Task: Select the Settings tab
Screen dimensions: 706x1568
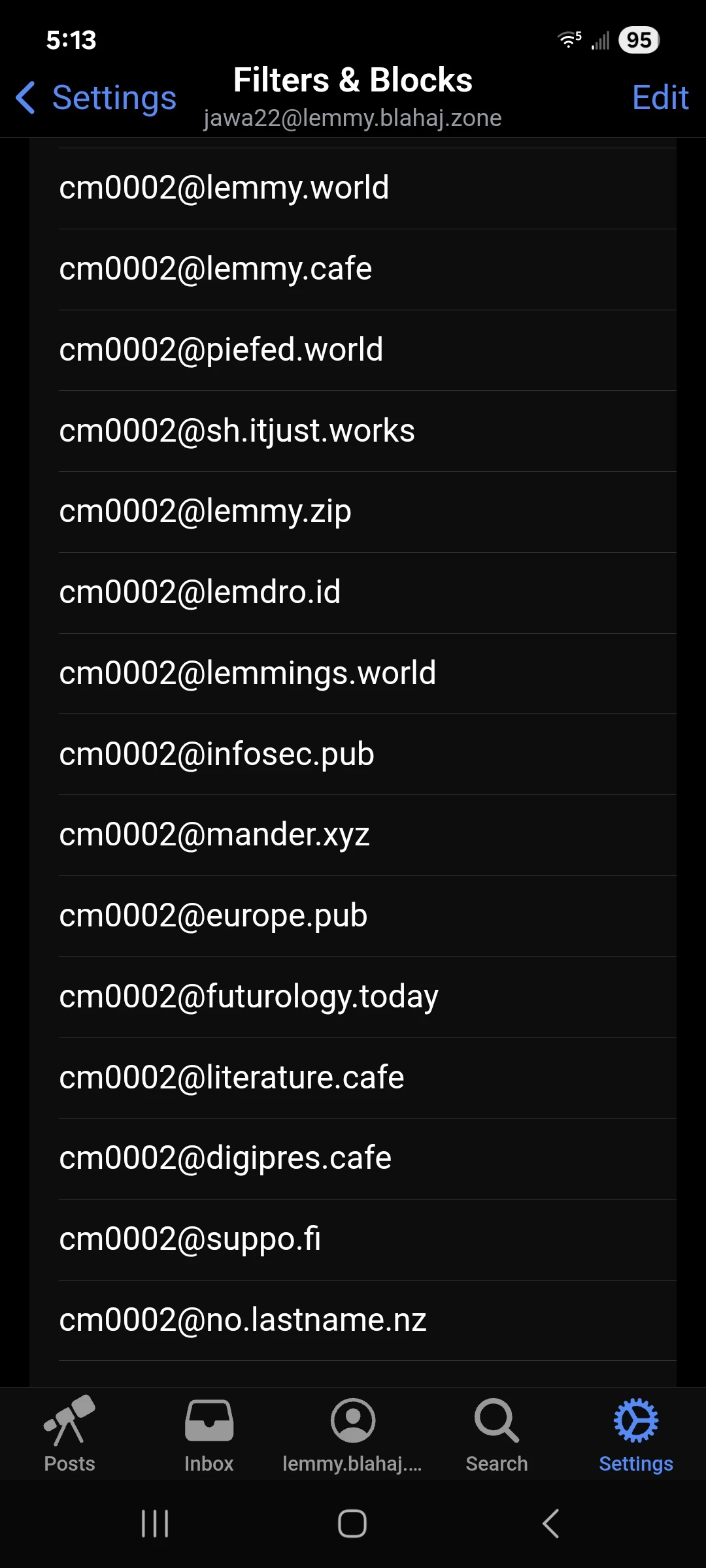Action: point(635,1435)
